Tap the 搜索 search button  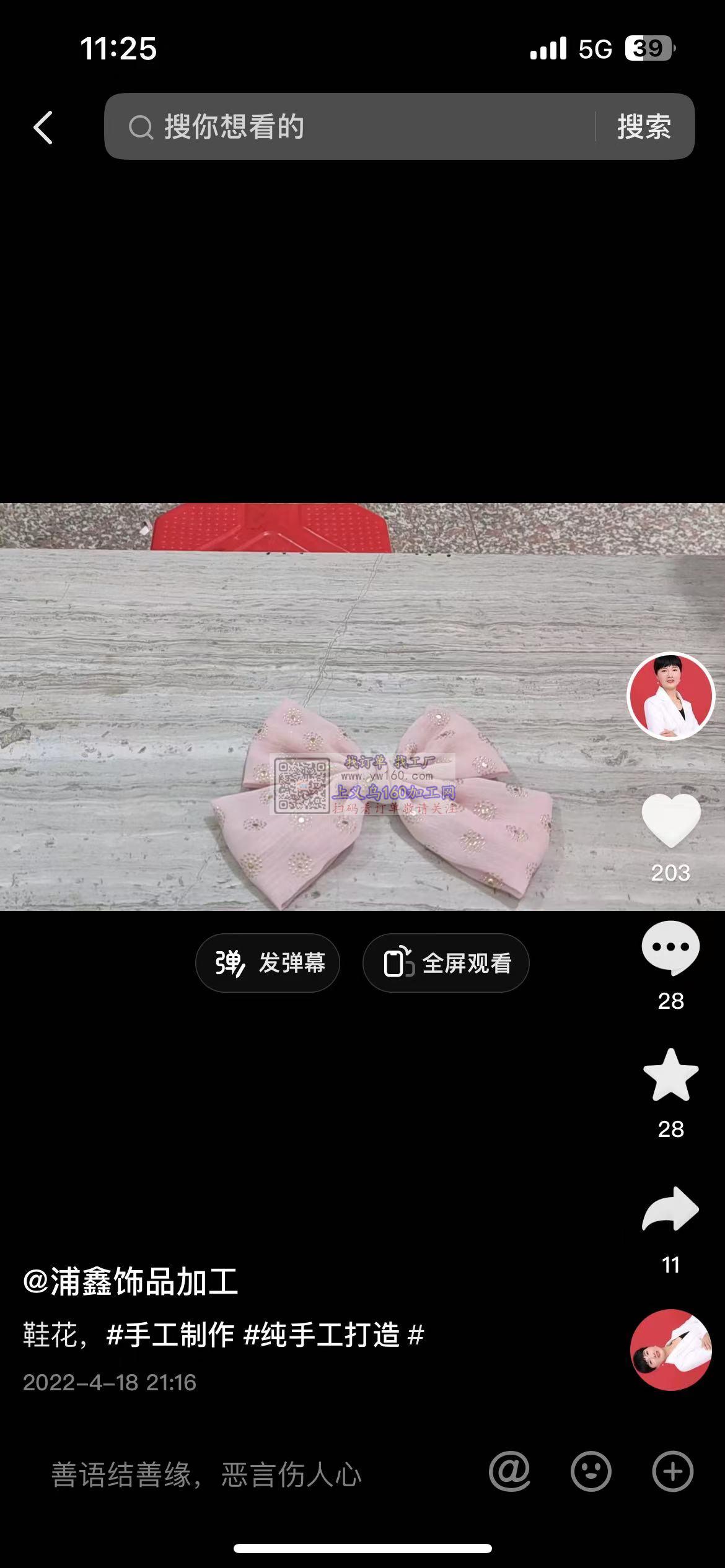coord(644,127)
